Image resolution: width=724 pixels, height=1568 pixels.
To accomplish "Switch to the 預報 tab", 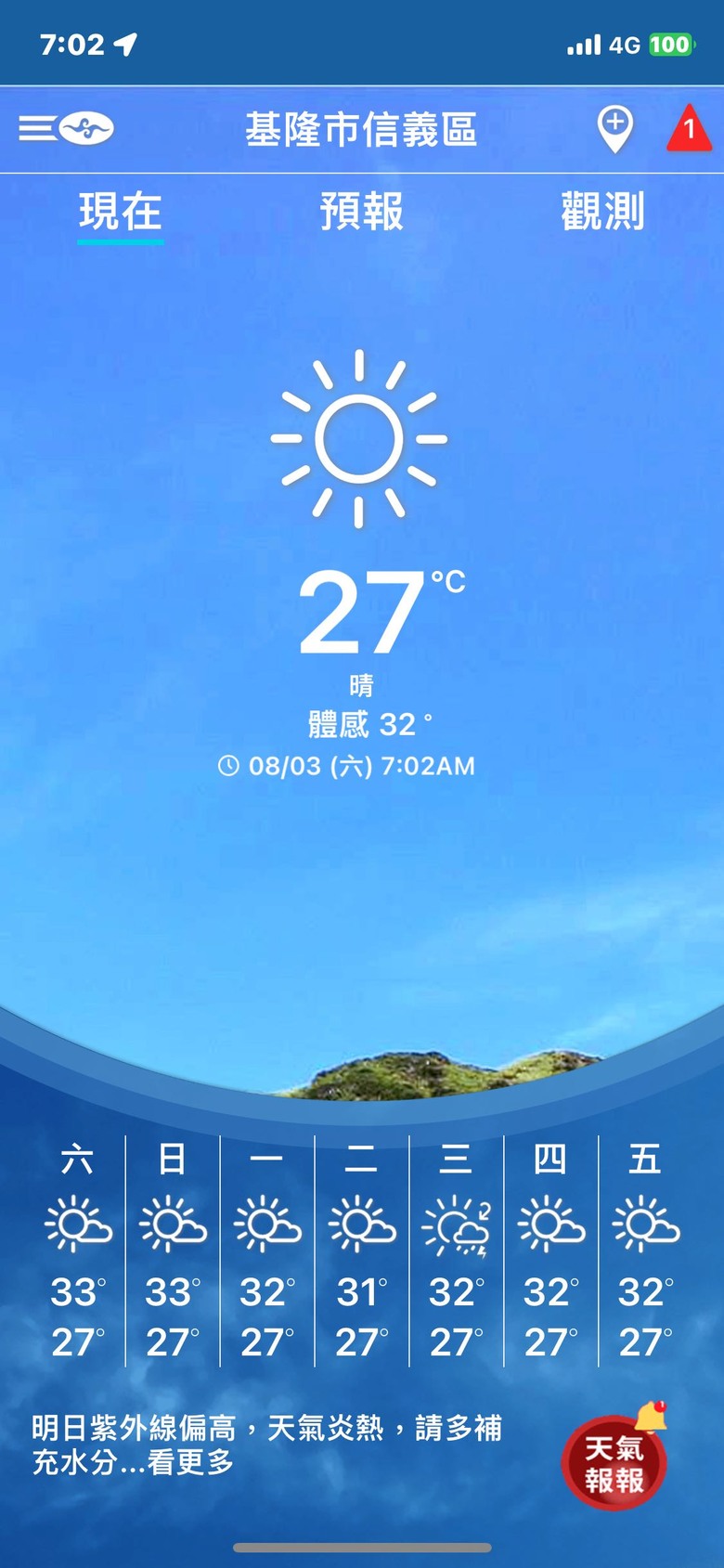I will [361, 212].
